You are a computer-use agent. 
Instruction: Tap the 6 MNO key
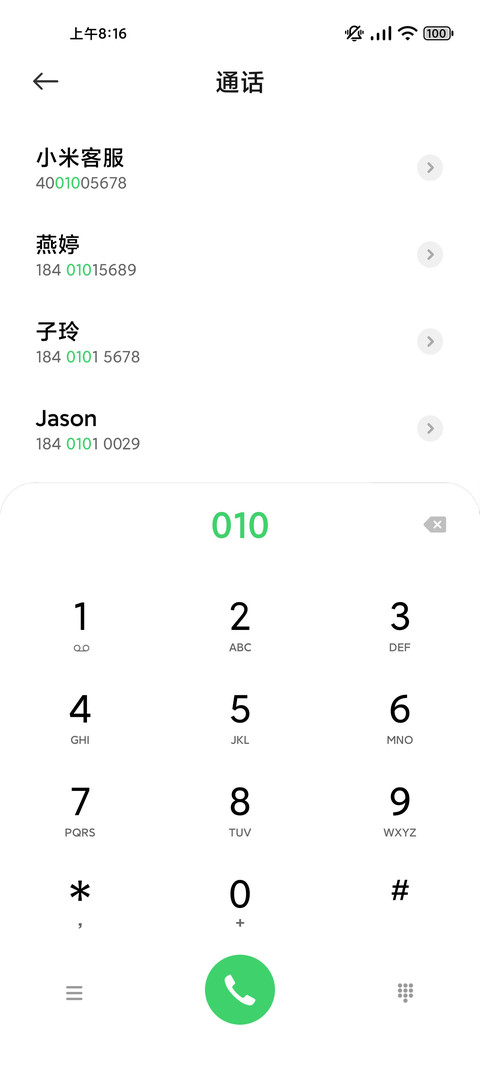400,719
